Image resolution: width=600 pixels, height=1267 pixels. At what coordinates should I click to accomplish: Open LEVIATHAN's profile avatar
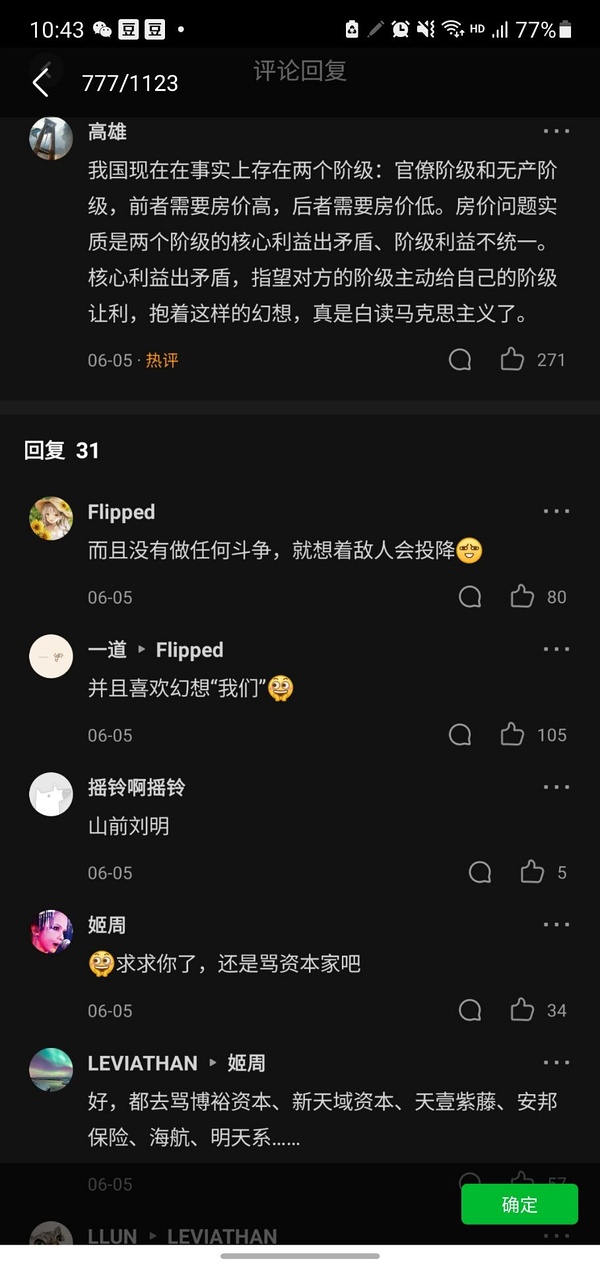pyautogui.click(x=51, y=1070)
